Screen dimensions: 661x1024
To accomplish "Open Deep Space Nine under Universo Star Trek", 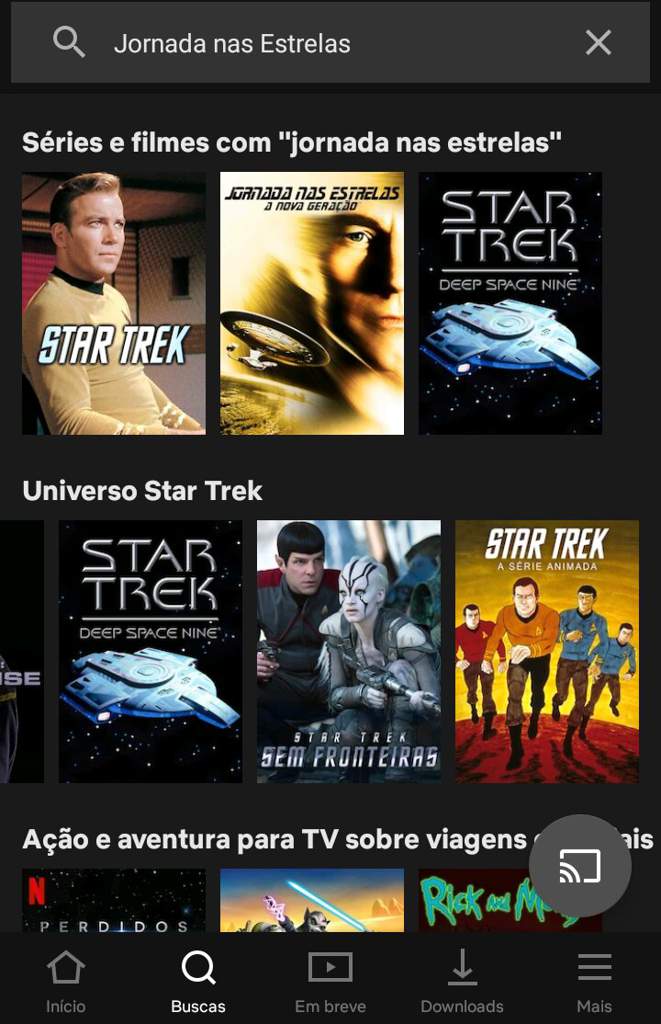I will tap(150, 651).
